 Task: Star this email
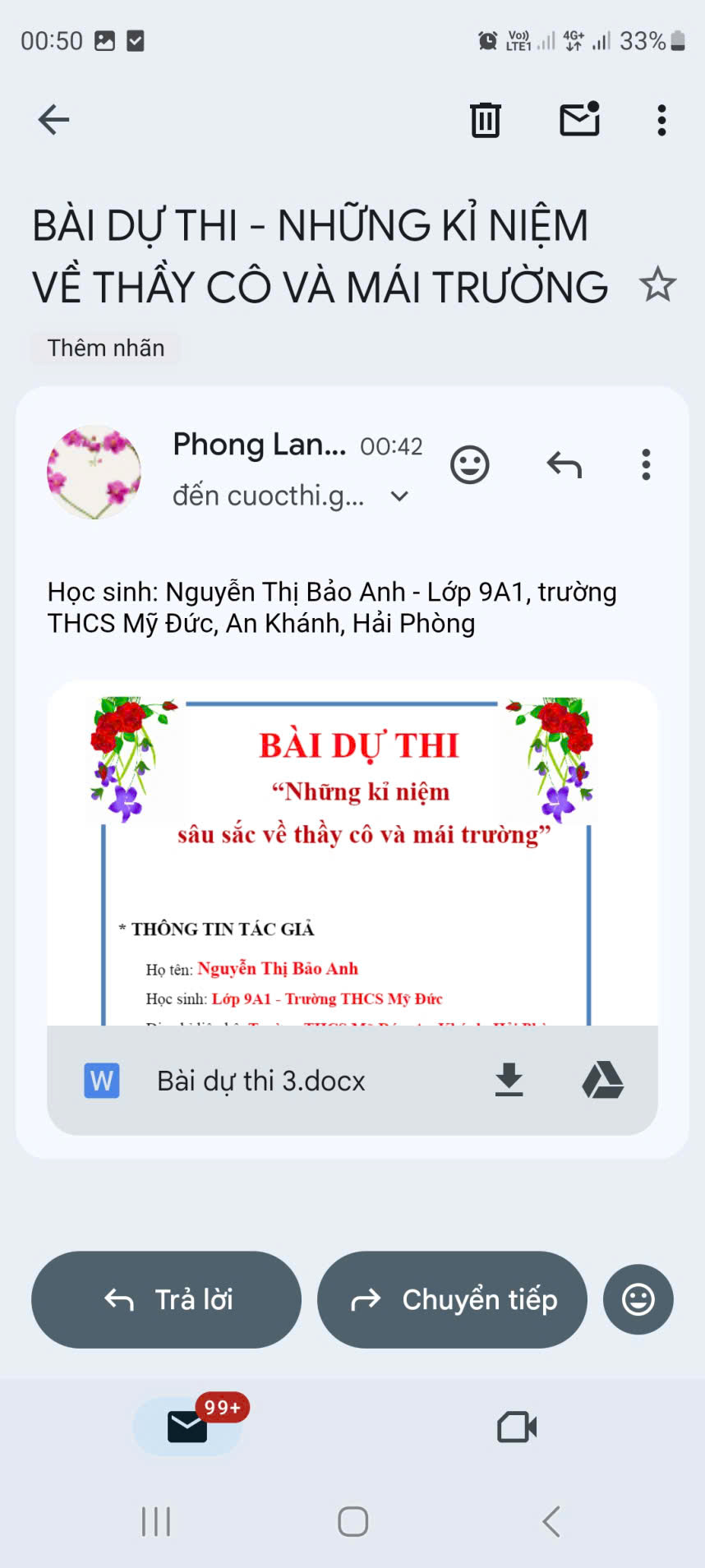tap(657, 285)
